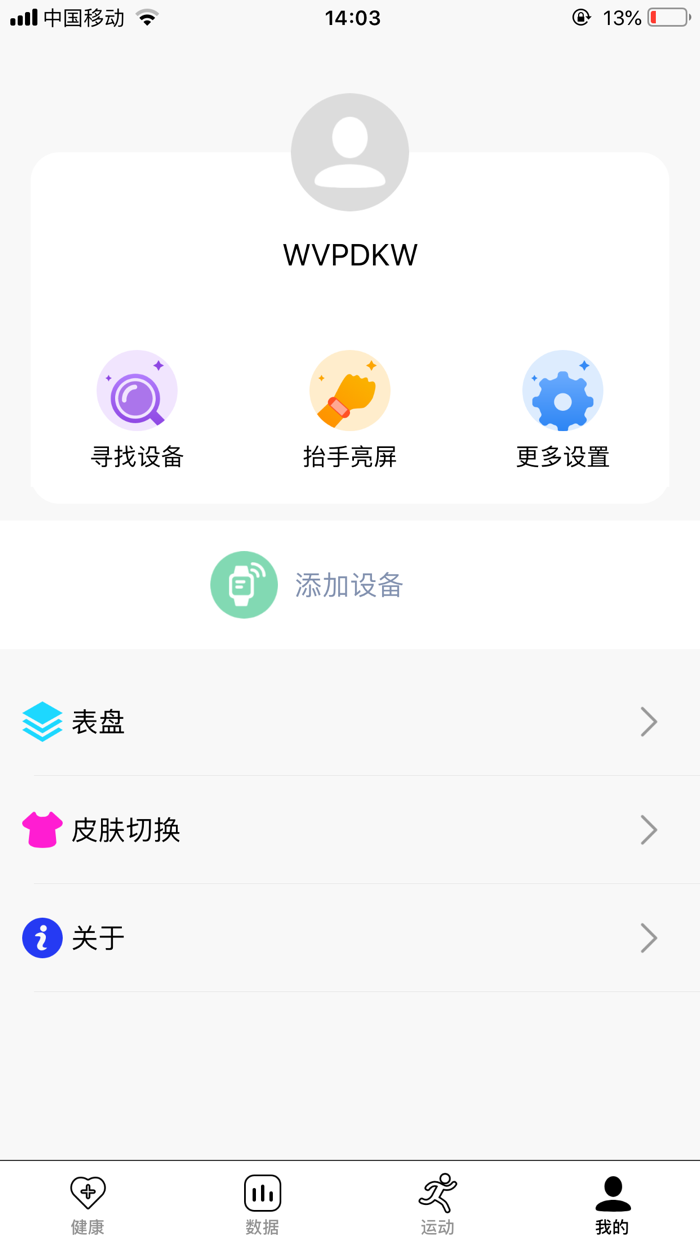Select the 我的 tab
Screen dimensions: 700x1244
612,1204
